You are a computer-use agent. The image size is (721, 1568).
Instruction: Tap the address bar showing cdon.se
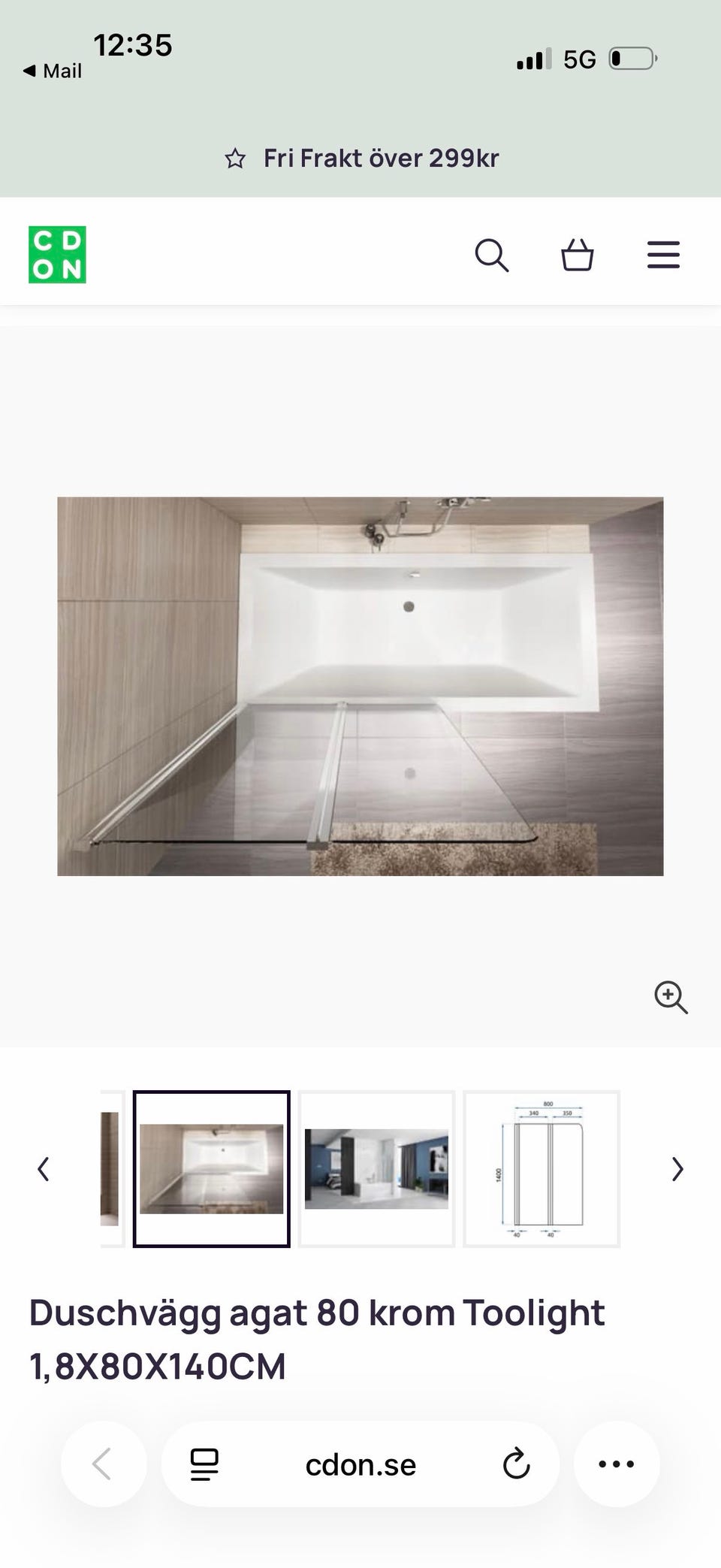pyautogui.click(x=360, y=1464)
